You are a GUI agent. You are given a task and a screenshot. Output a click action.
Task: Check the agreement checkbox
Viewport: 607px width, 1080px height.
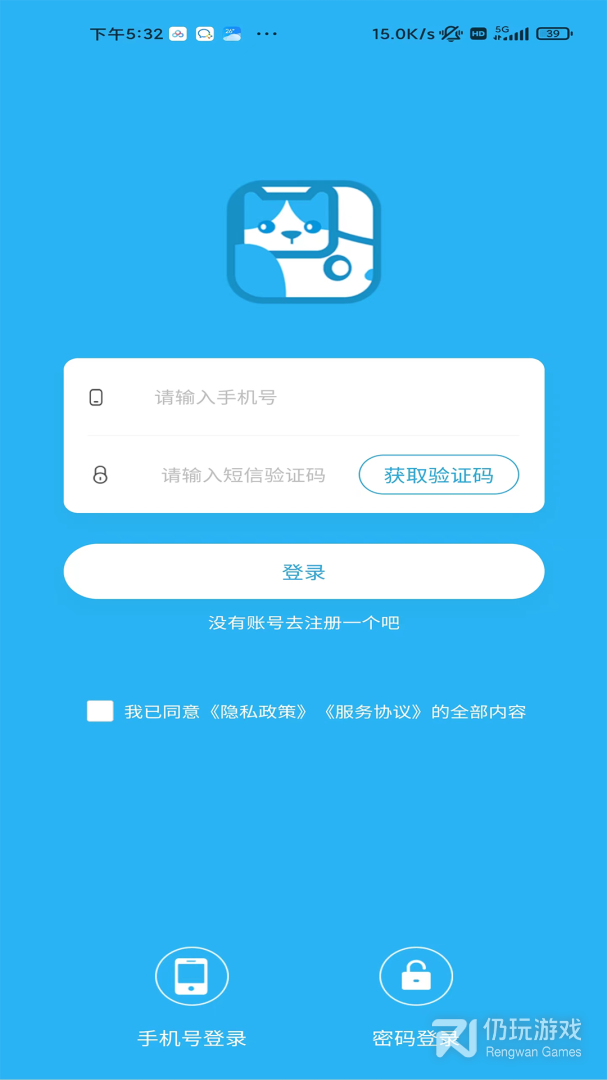click(x=100, y=711)
